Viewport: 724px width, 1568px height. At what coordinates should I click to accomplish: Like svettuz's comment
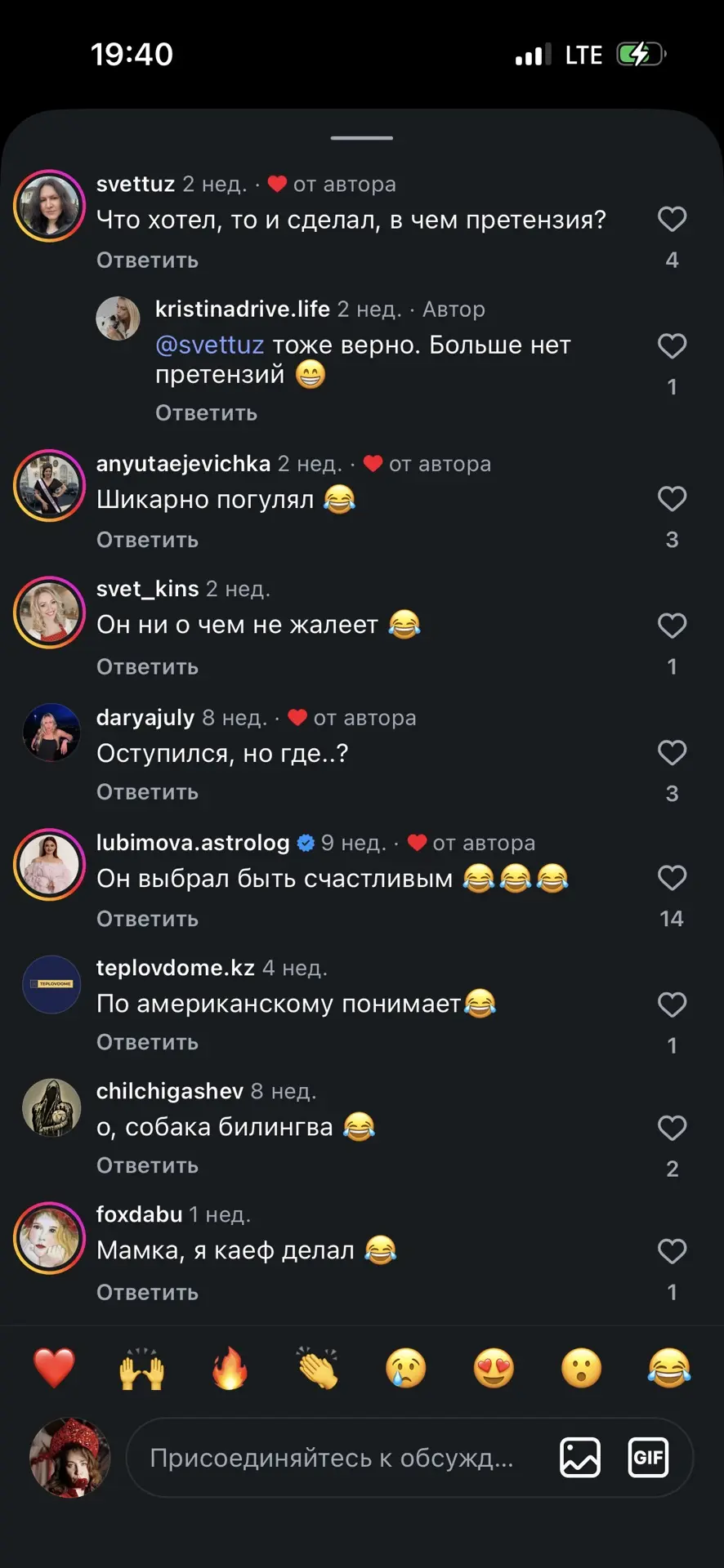click(x=672, y=219)
